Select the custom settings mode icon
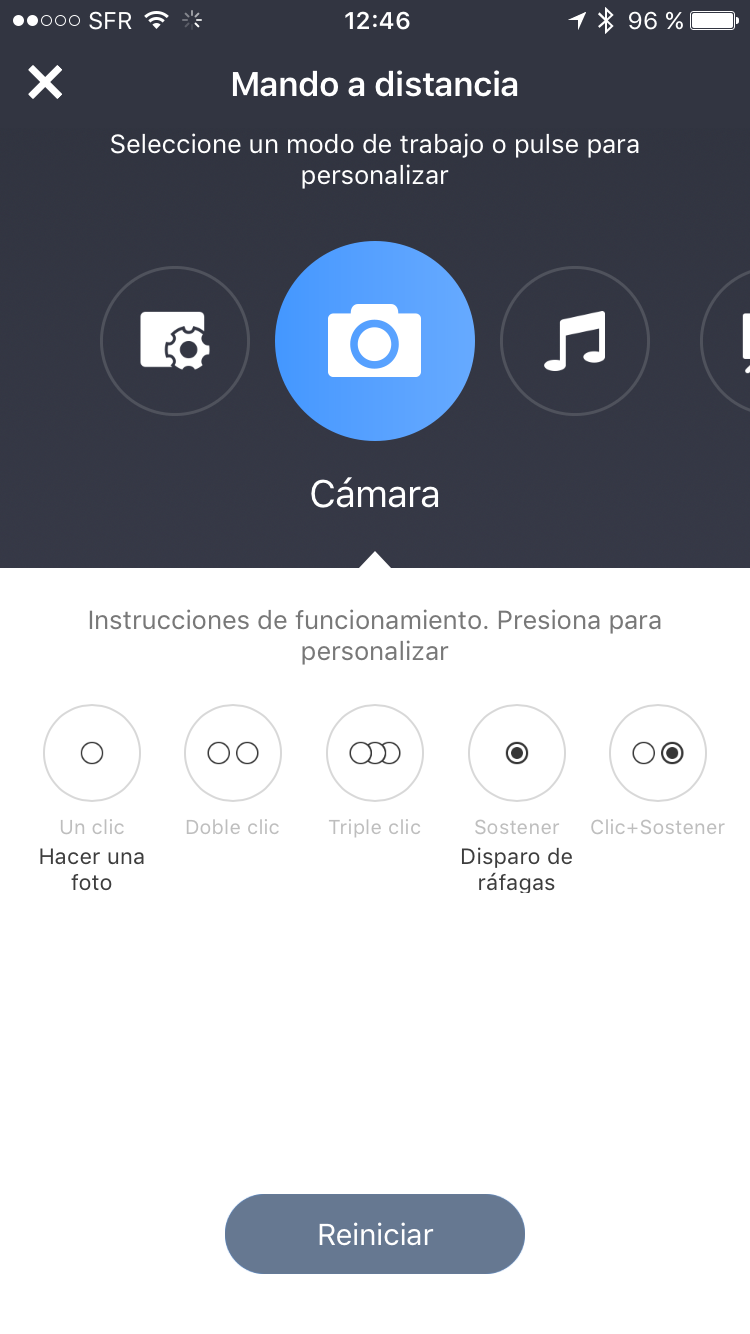The height and width of the screenshot is (1334, 750). [x=175, y=341]
